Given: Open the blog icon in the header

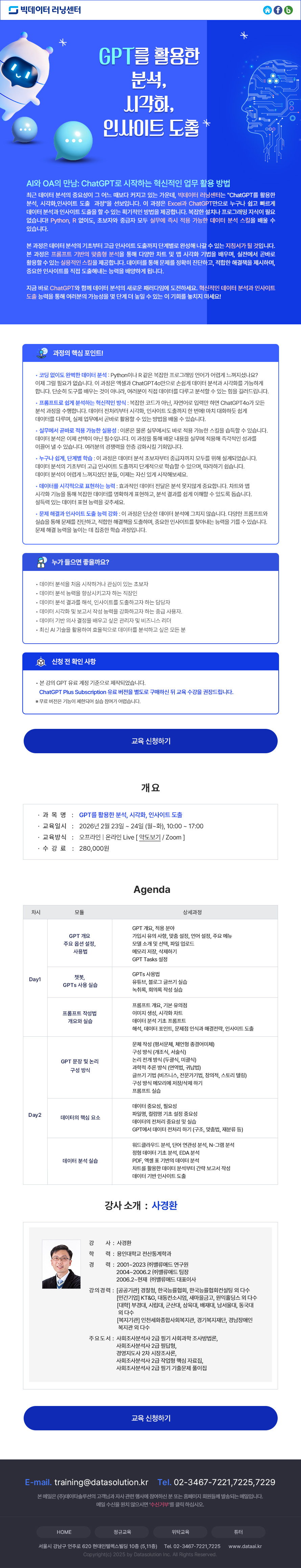Looking at the screenshot, I should [288, 10].
